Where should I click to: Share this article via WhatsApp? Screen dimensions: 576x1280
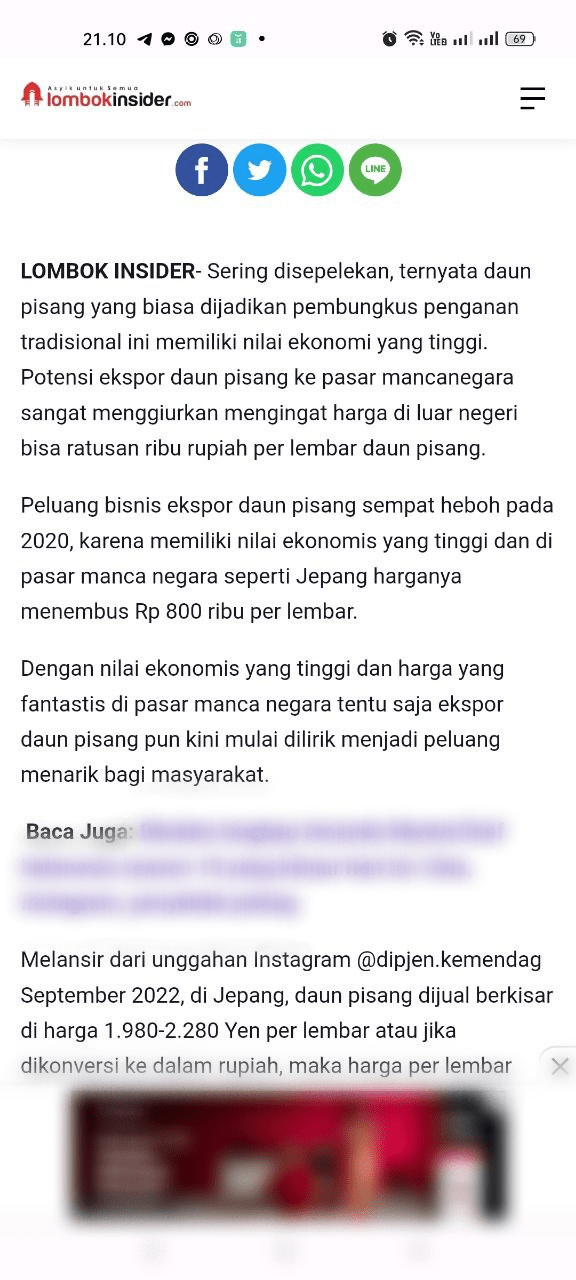[x=317, y=170]
